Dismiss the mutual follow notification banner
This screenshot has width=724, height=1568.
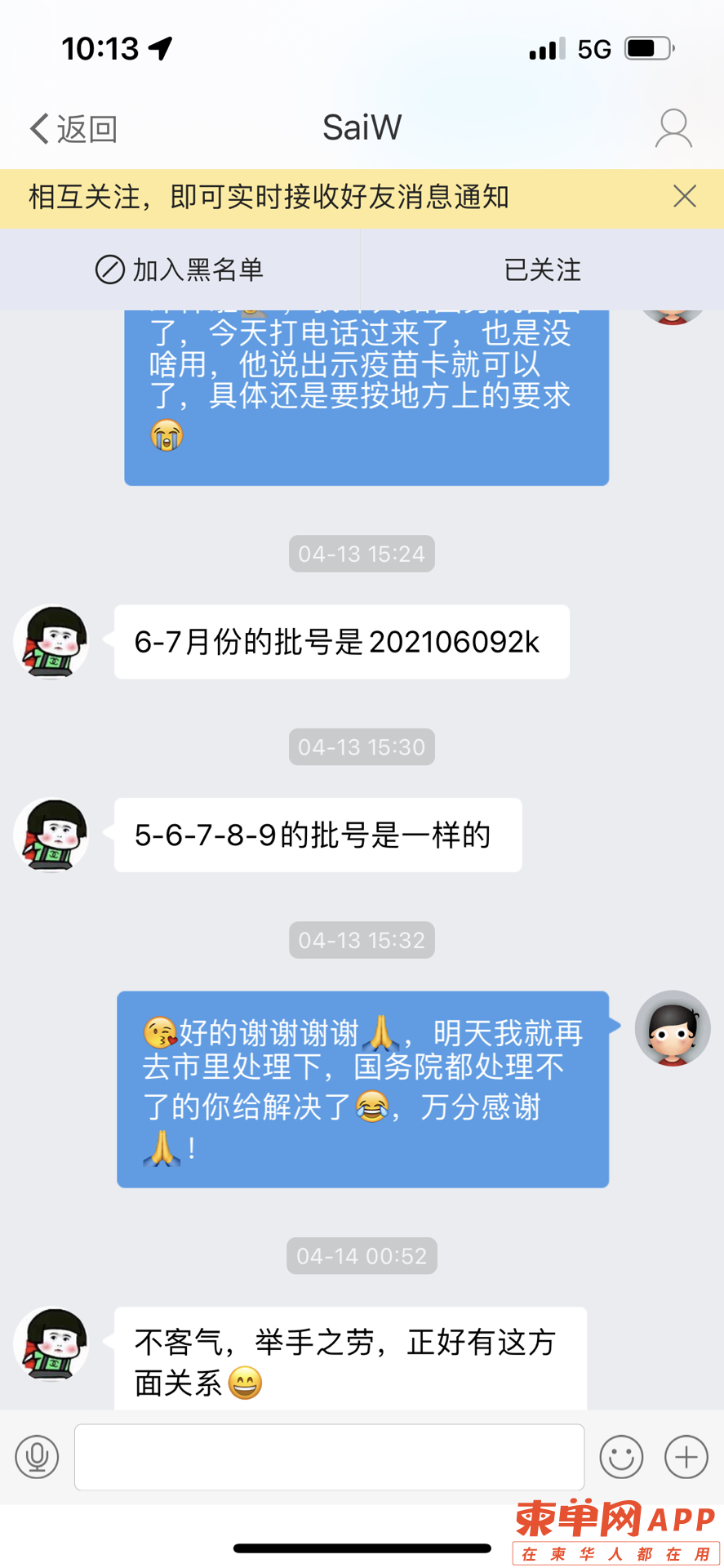[x=684, y=197]
